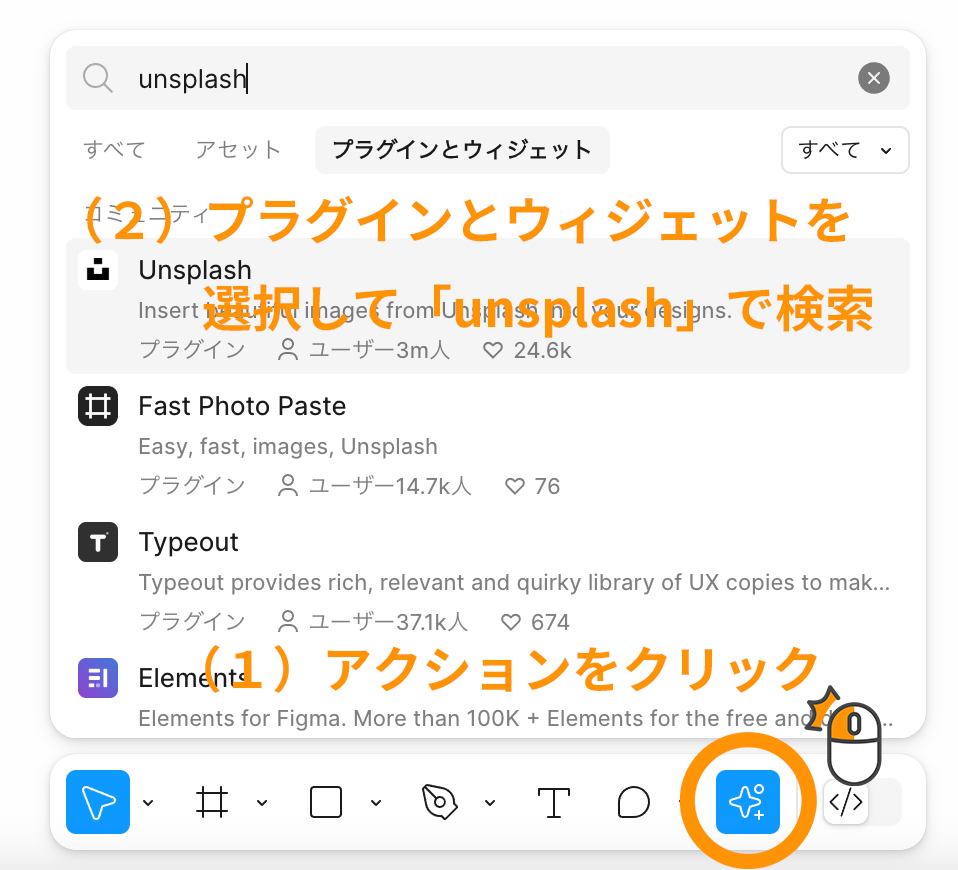Clear the unsplash search text
The height and width of the screenshot is (870, 958).
pyautogui.click(x=874, y=78)
